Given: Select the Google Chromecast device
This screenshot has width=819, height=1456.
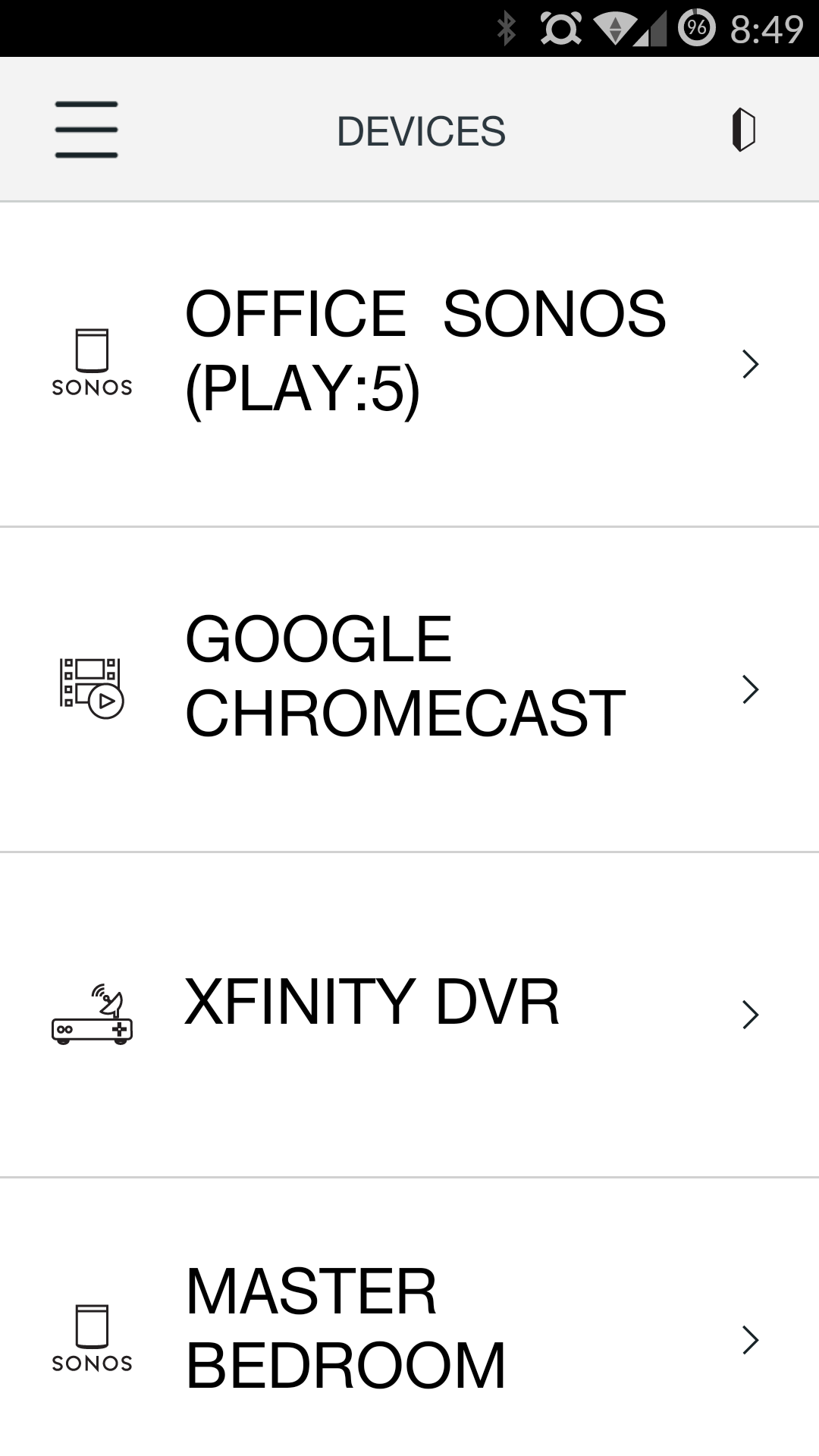Looking at the screenshot, I should click(409, 689).
